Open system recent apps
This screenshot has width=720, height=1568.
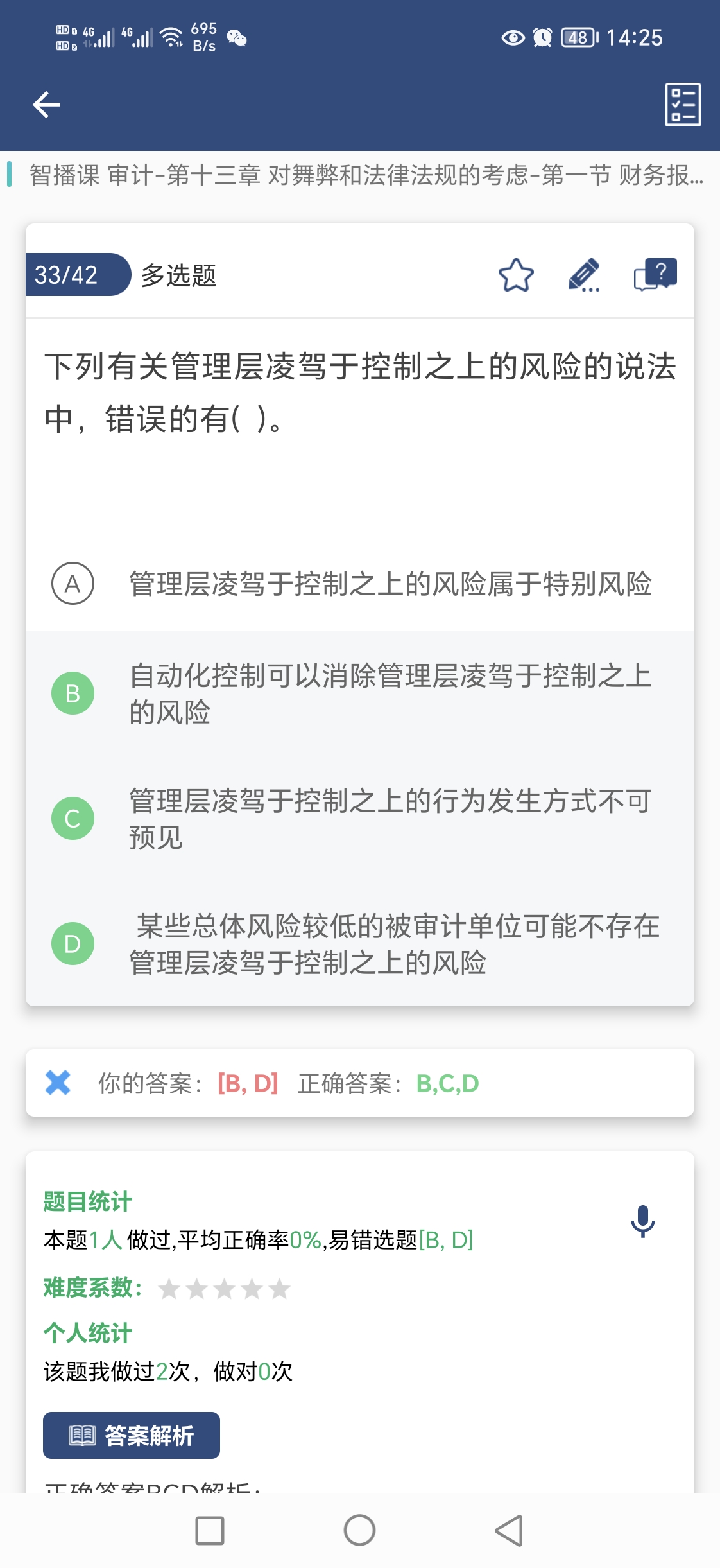[x=210, y=1531]
